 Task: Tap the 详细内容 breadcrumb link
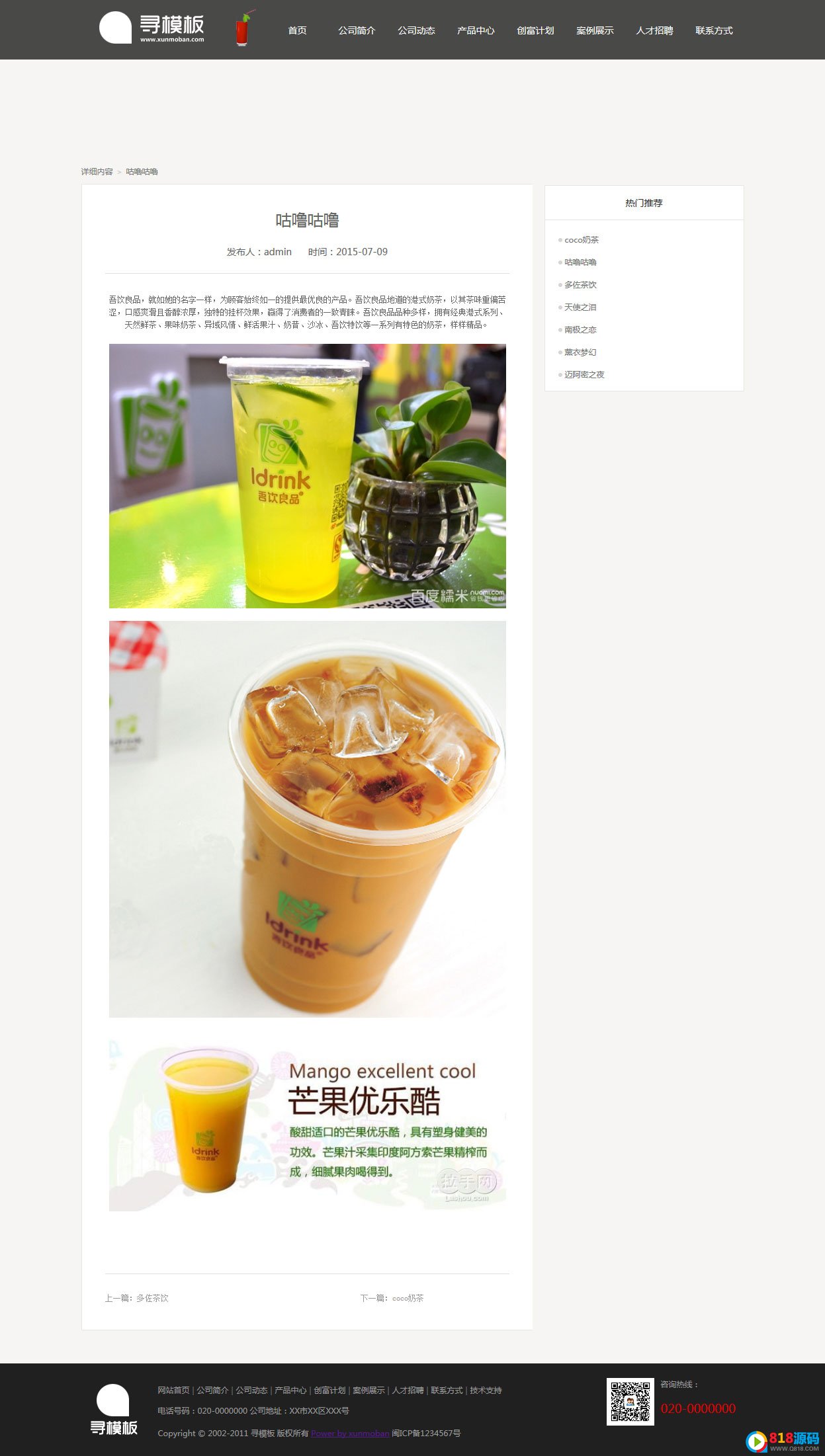click(97, 172)
